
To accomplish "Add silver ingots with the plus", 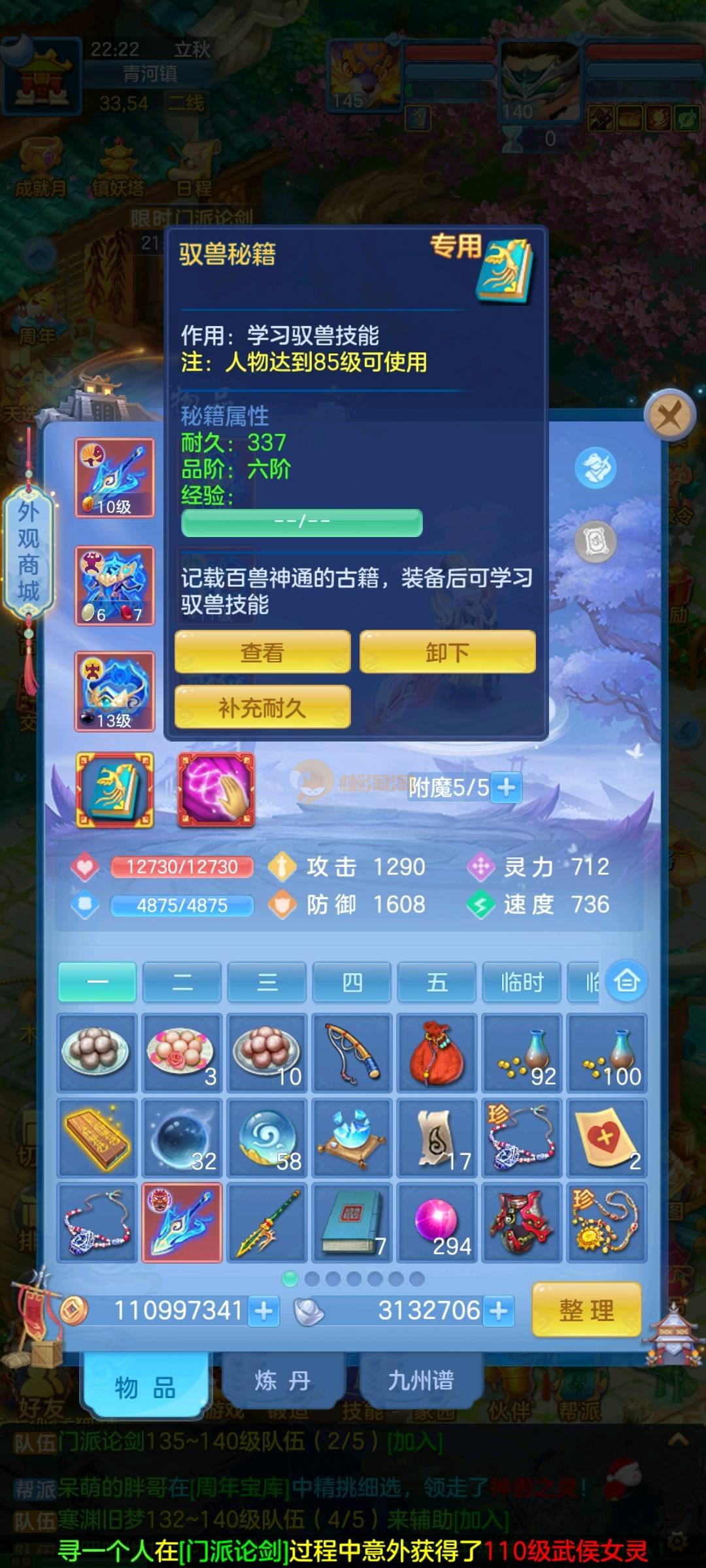I will click(x=499, y=1311).
